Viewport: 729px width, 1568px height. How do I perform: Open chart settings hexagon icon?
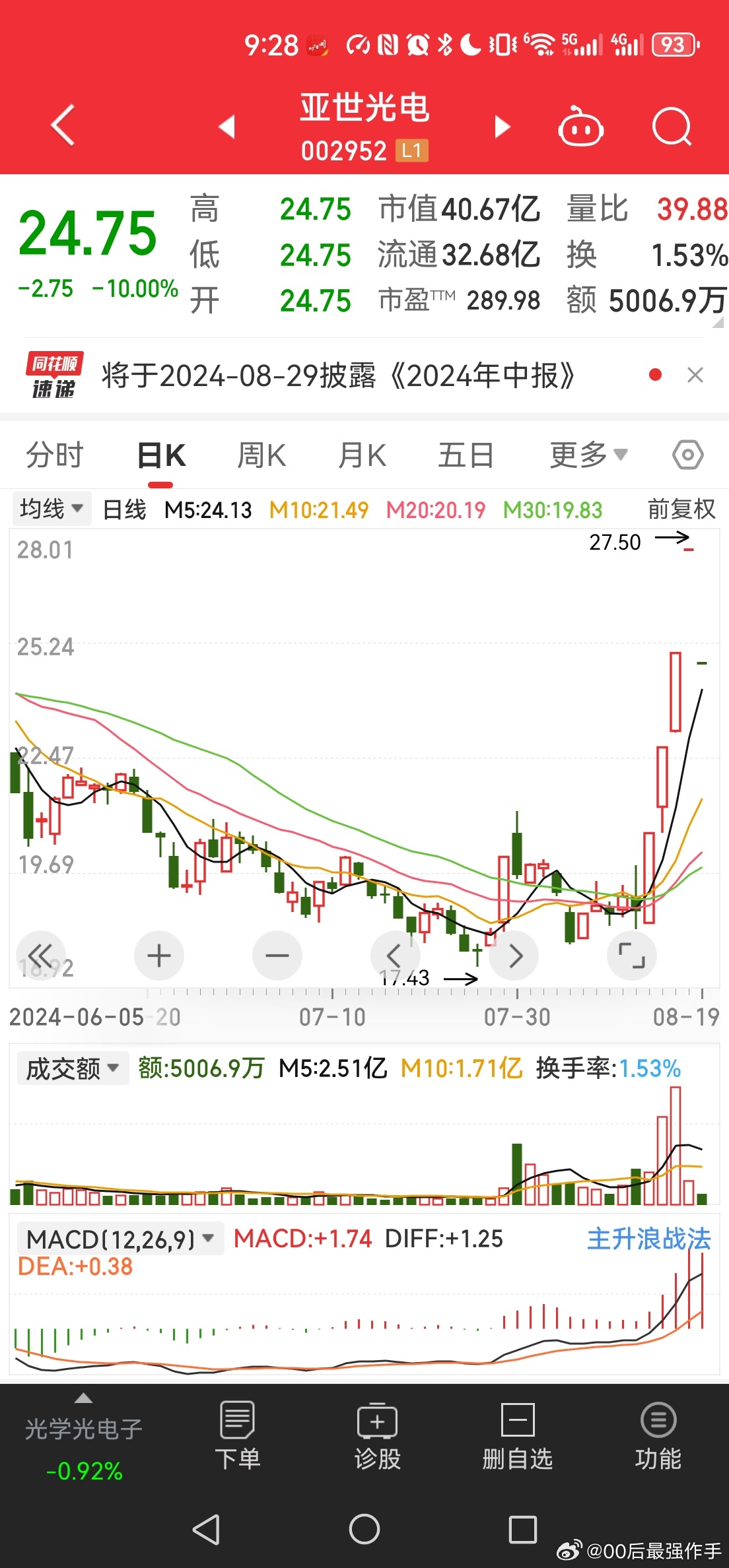[688, 455]
